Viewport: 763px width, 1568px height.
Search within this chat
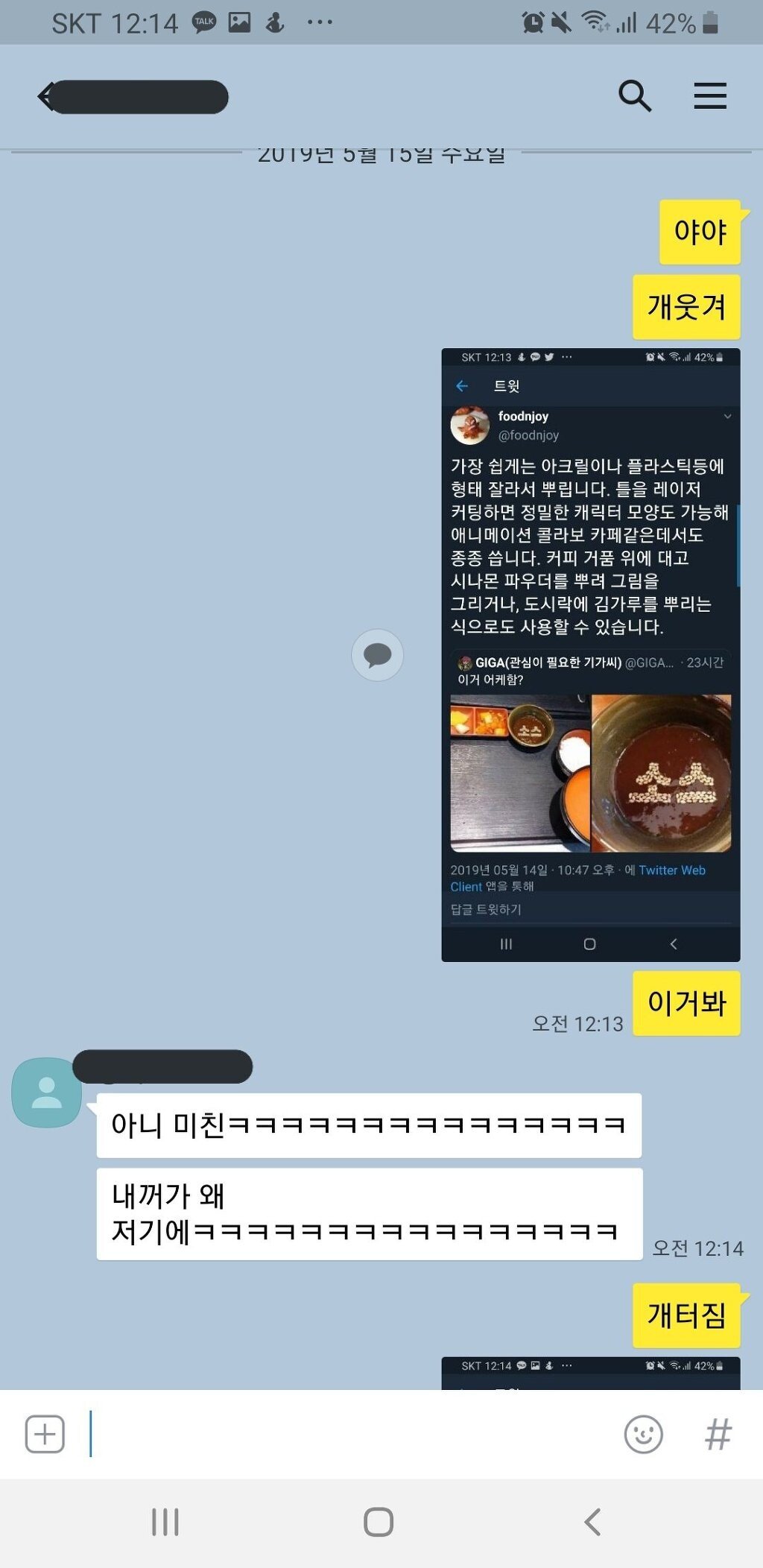(x=635, y=96)
